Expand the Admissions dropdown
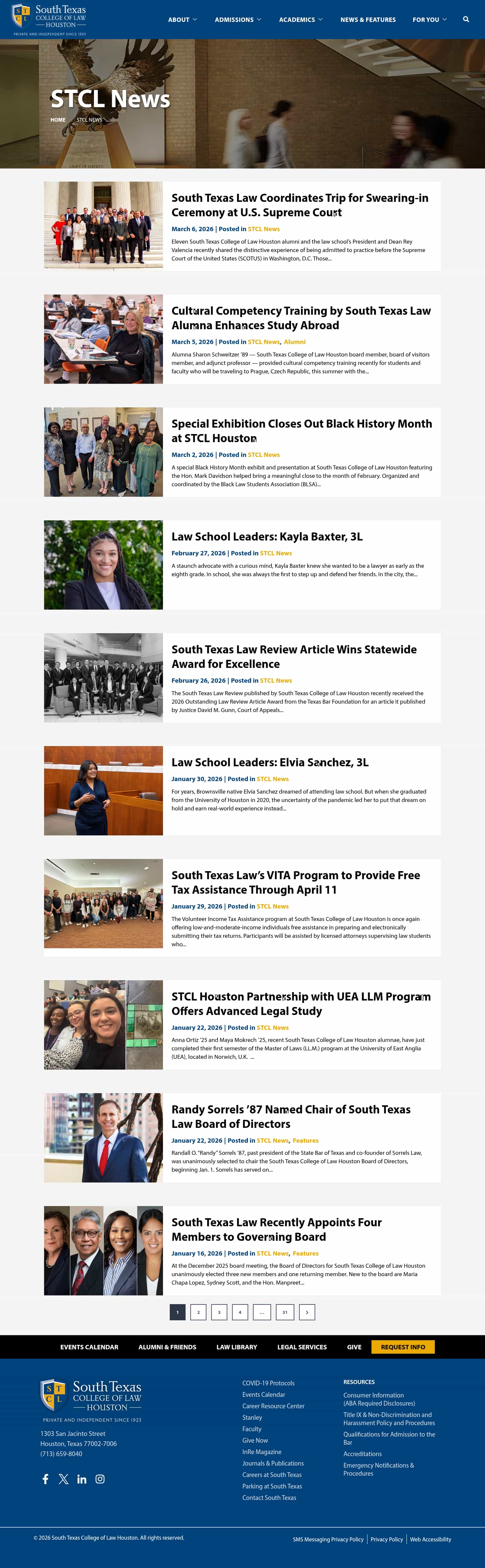Screen dimensions: 485x1568 238,20
